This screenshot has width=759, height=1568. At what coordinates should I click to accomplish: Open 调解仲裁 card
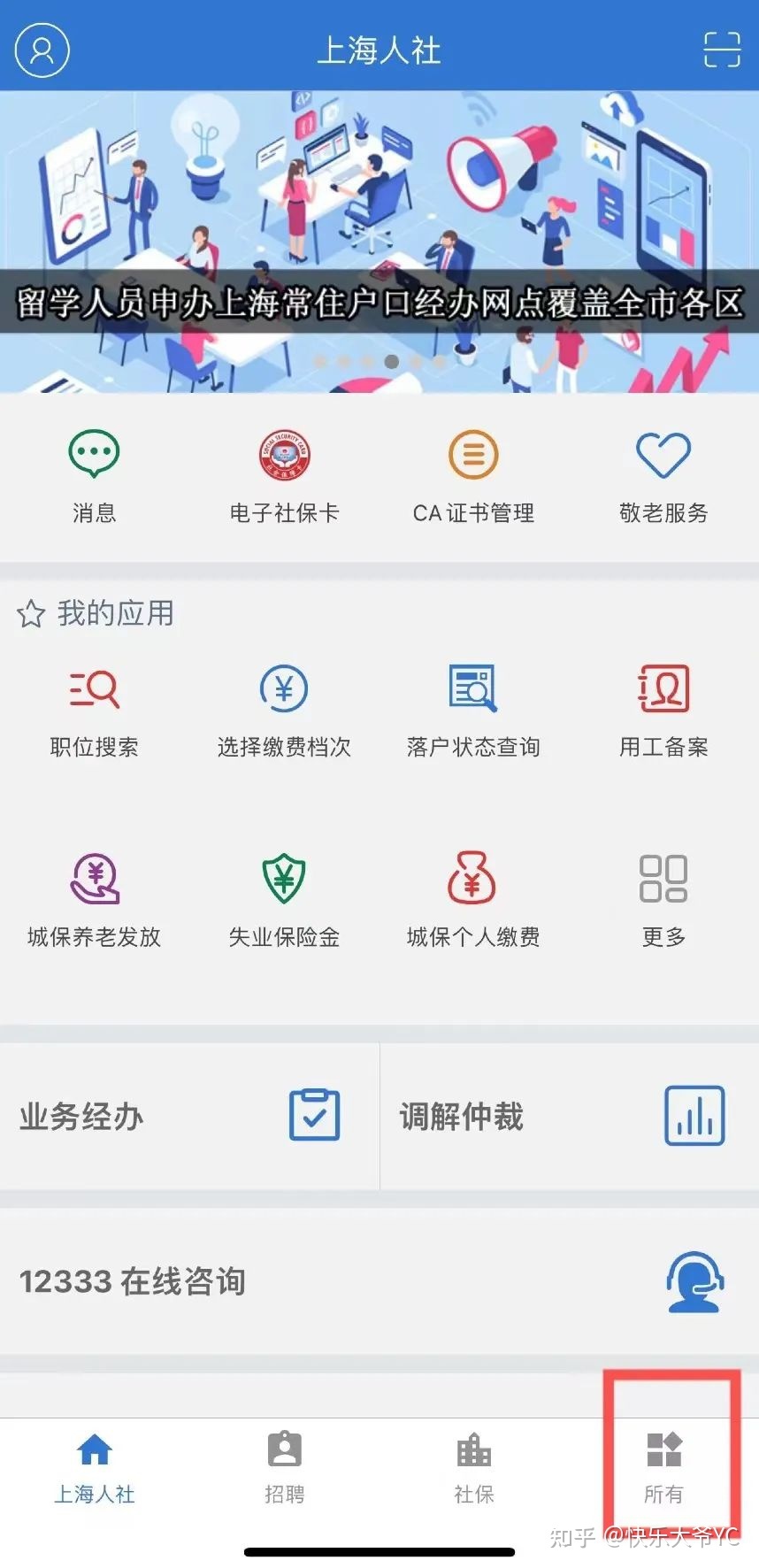(570, 1116)
